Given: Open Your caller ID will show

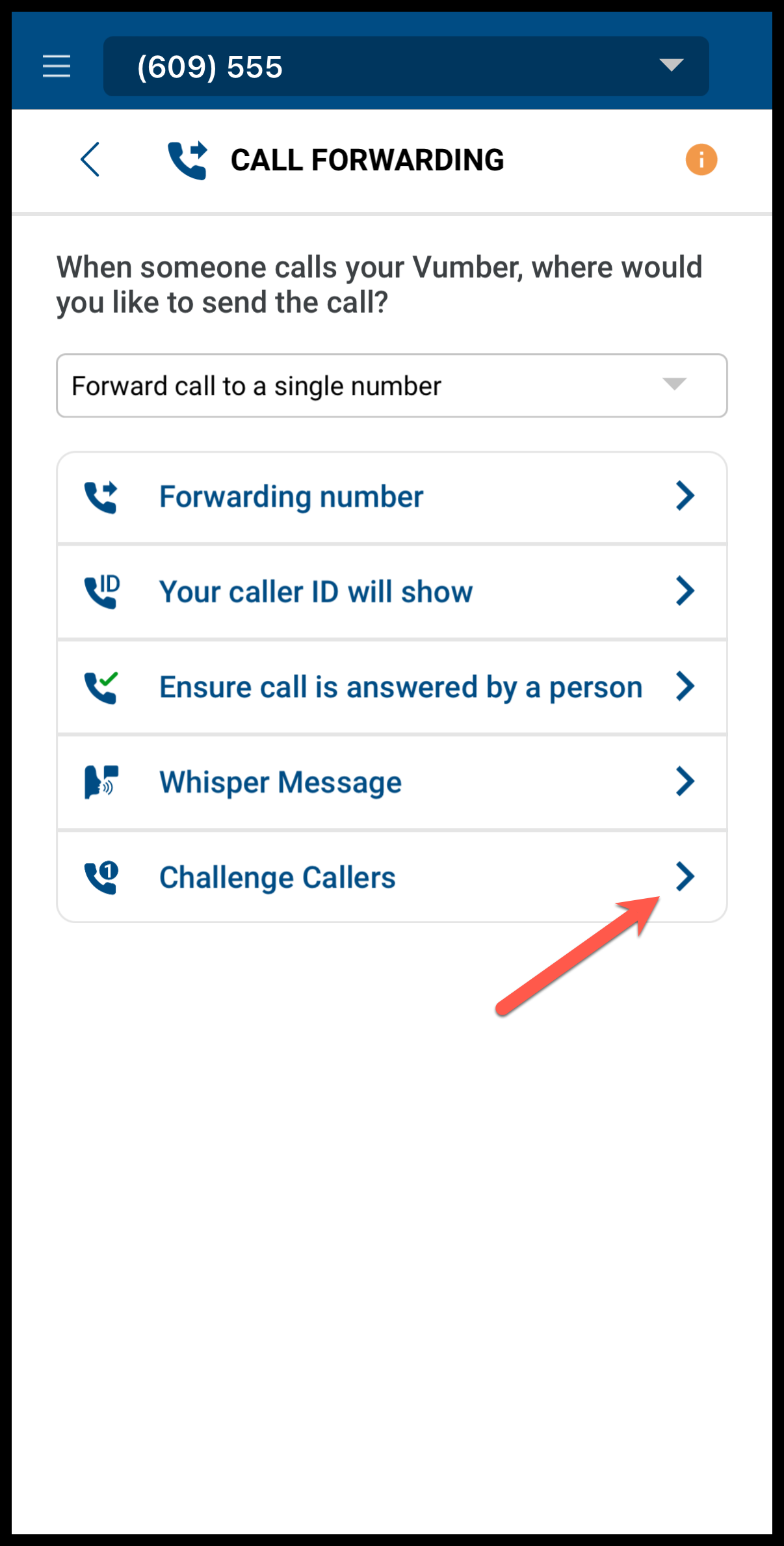Looking at the screenshot, I should [x=391, y=592].
